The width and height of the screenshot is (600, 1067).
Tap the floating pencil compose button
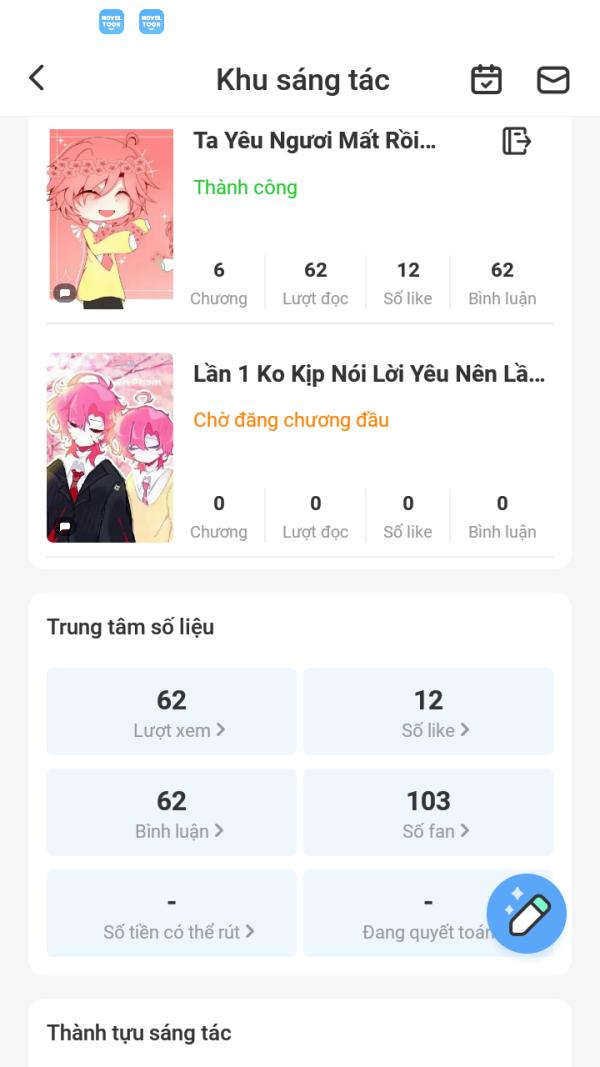click(527, 914)
